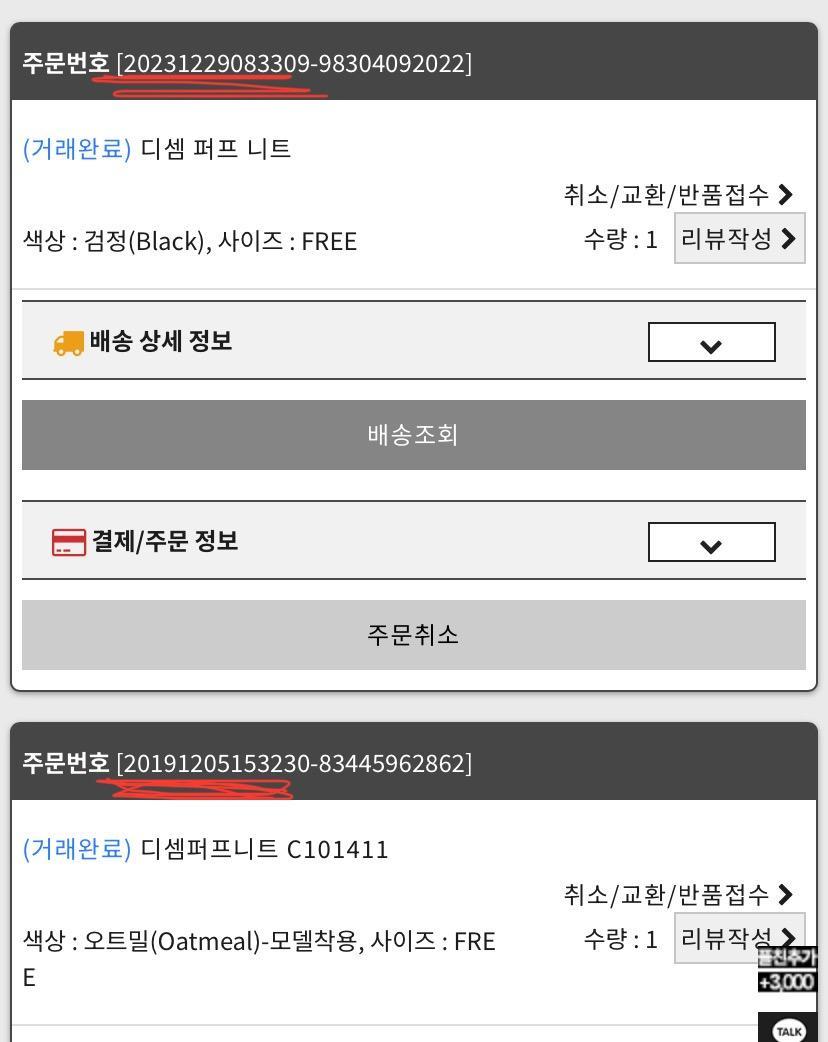Expand 결제/주문 정보 section

click(711, 542)
